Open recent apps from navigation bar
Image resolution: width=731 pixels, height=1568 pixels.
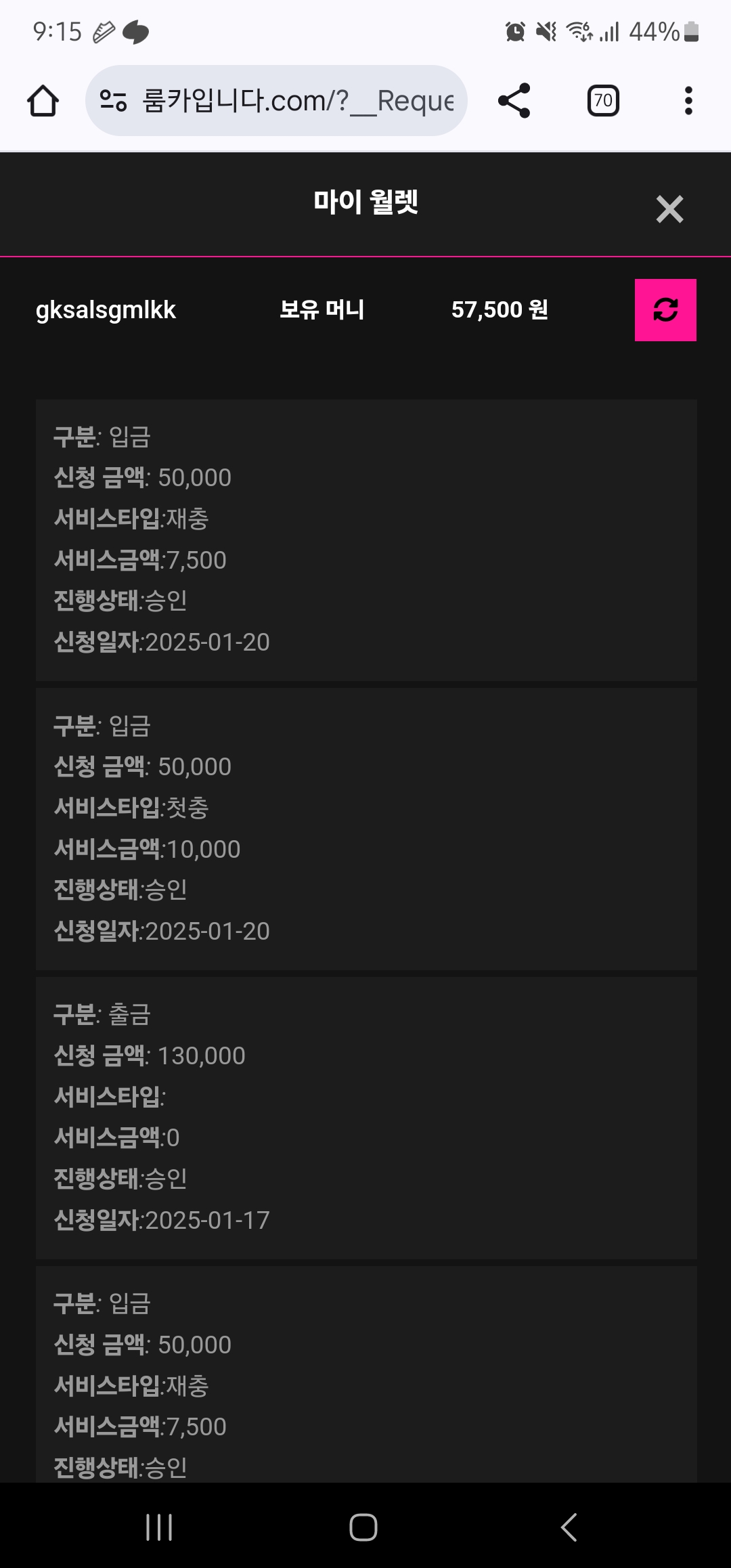pyautogui.click(x=159, y=1527)
